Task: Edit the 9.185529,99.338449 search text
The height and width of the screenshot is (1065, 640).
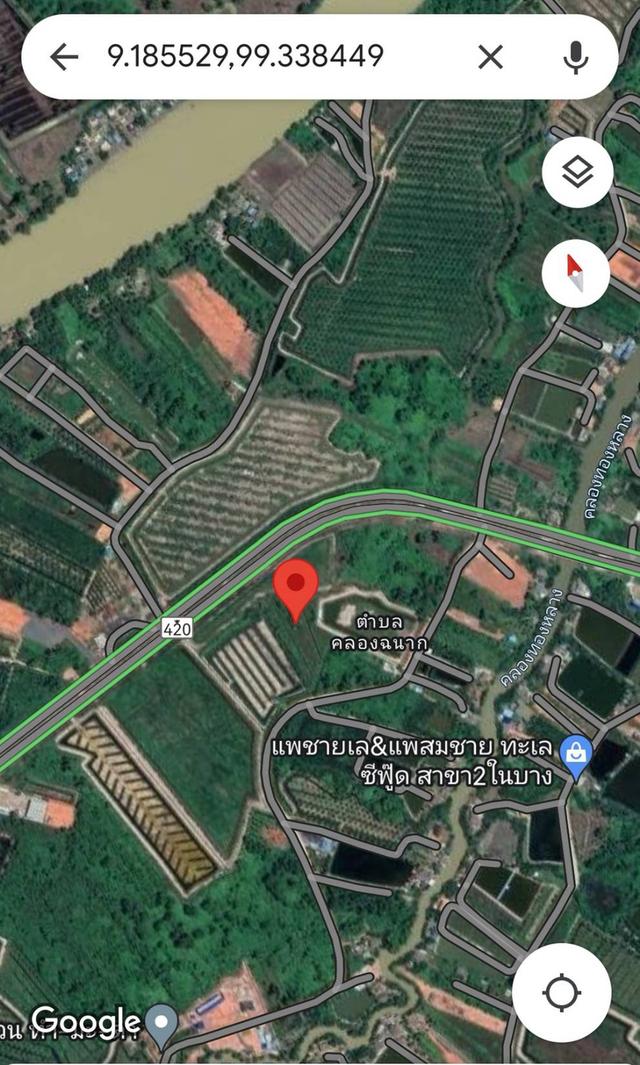Action: tap(245, 56)
